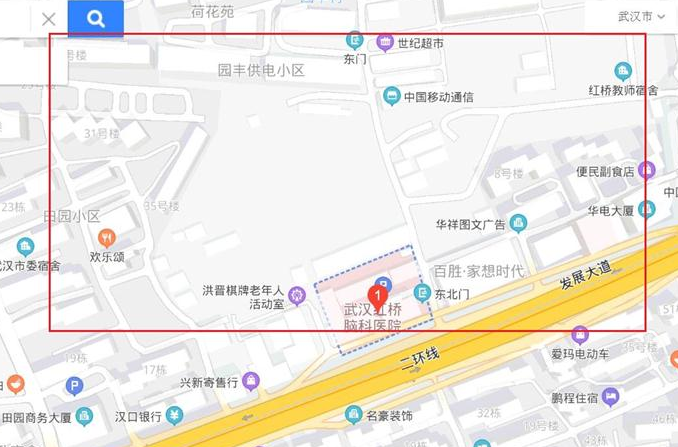This screenshot has width=678, height=447.
Task: Tap the 汉口银行 bank marker
Action: click(175, 414)
